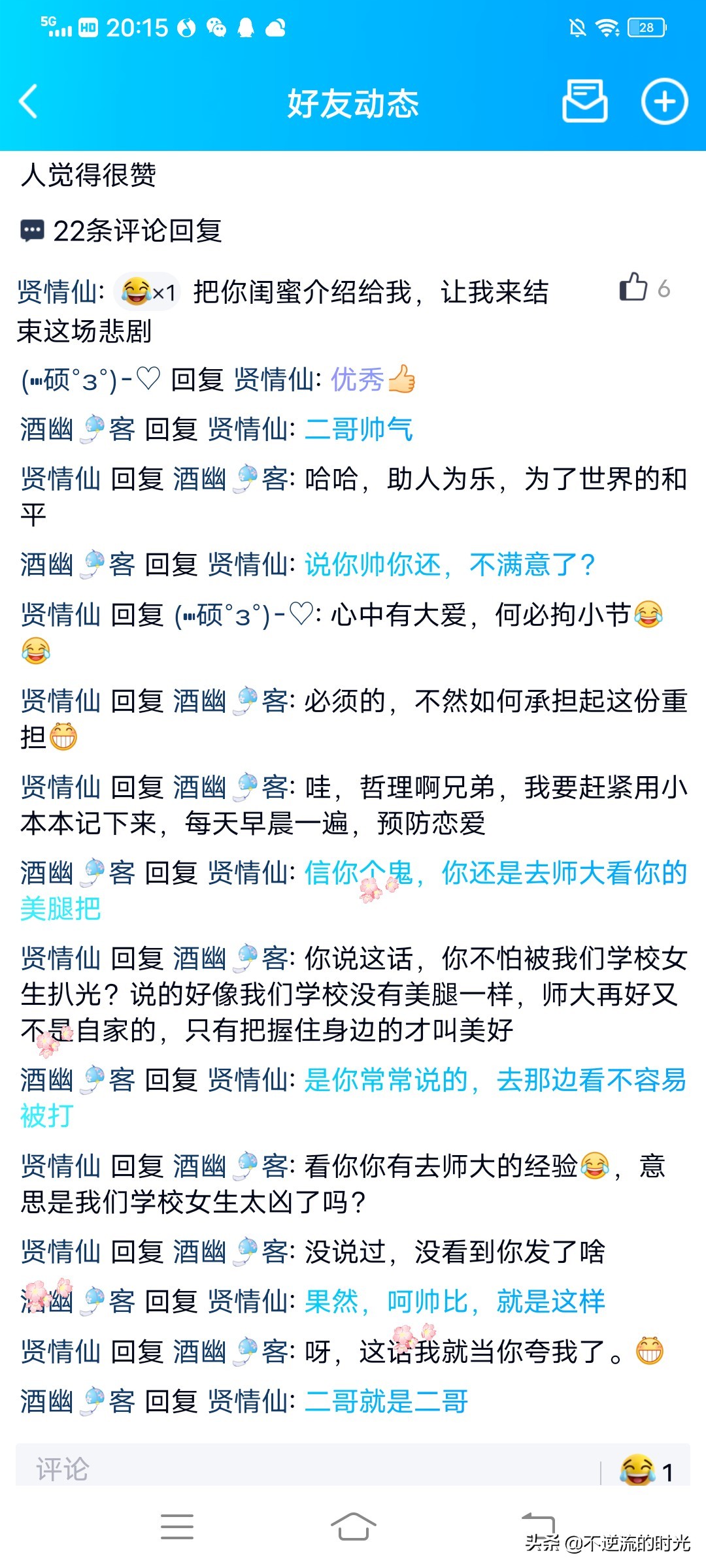Tap the grinning emoji in 必须的 reply
This screenshot has height=1568, width=706.
tap(62, 735)
